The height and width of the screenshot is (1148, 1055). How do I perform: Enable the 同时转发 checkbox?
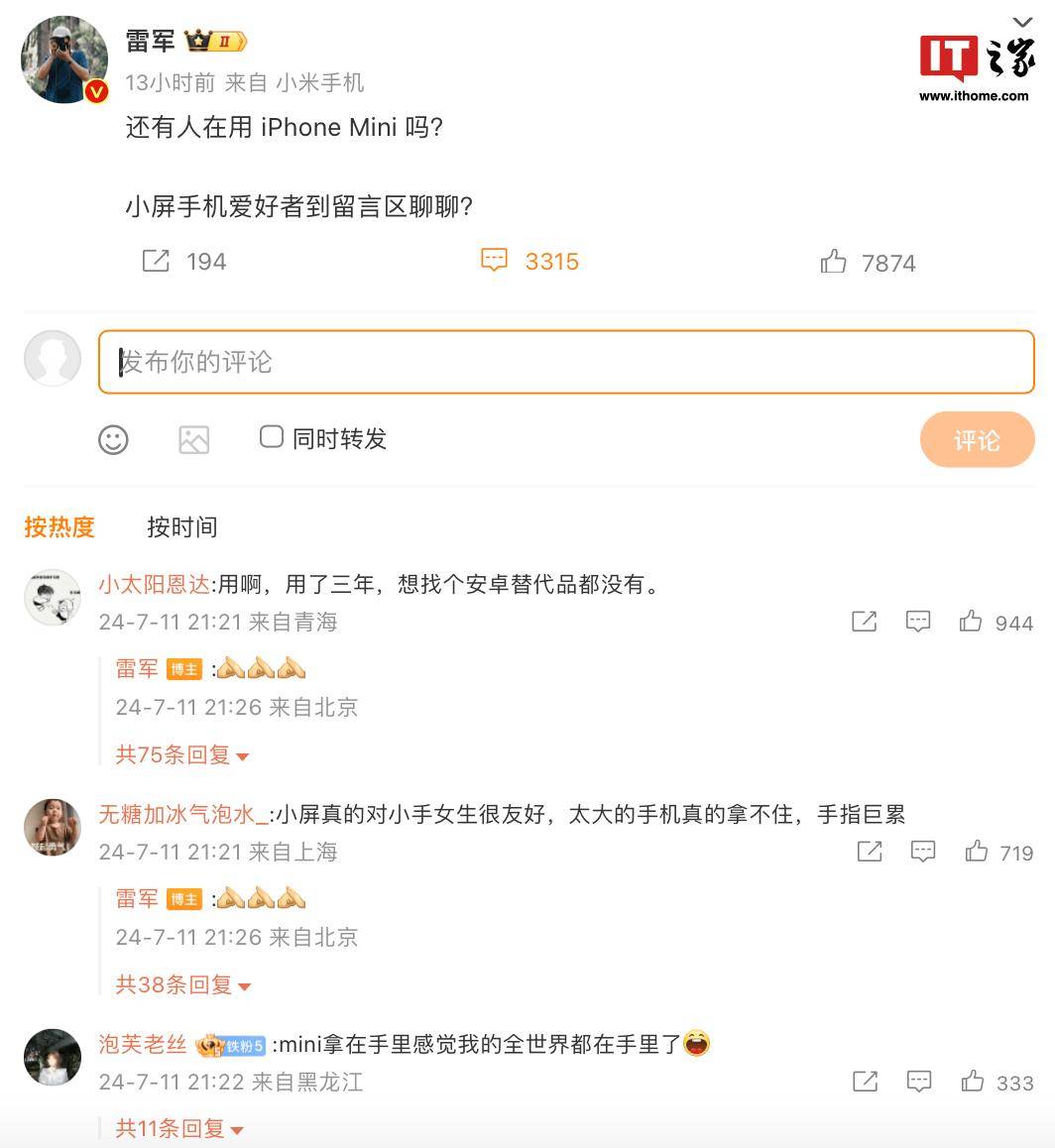tap(272, 436)
